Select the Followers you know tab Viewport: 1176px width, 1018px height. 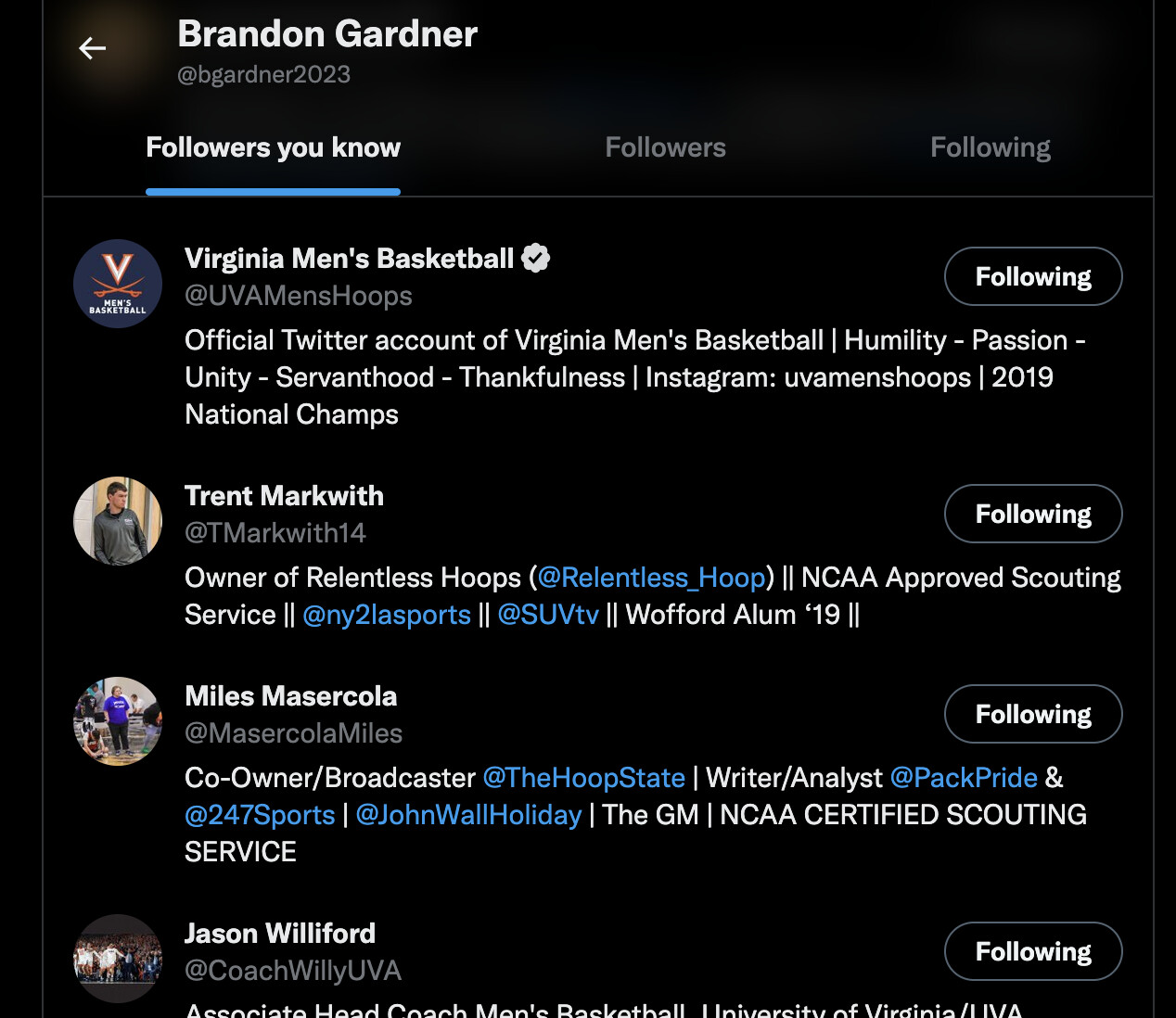click(x=273, y=148)
